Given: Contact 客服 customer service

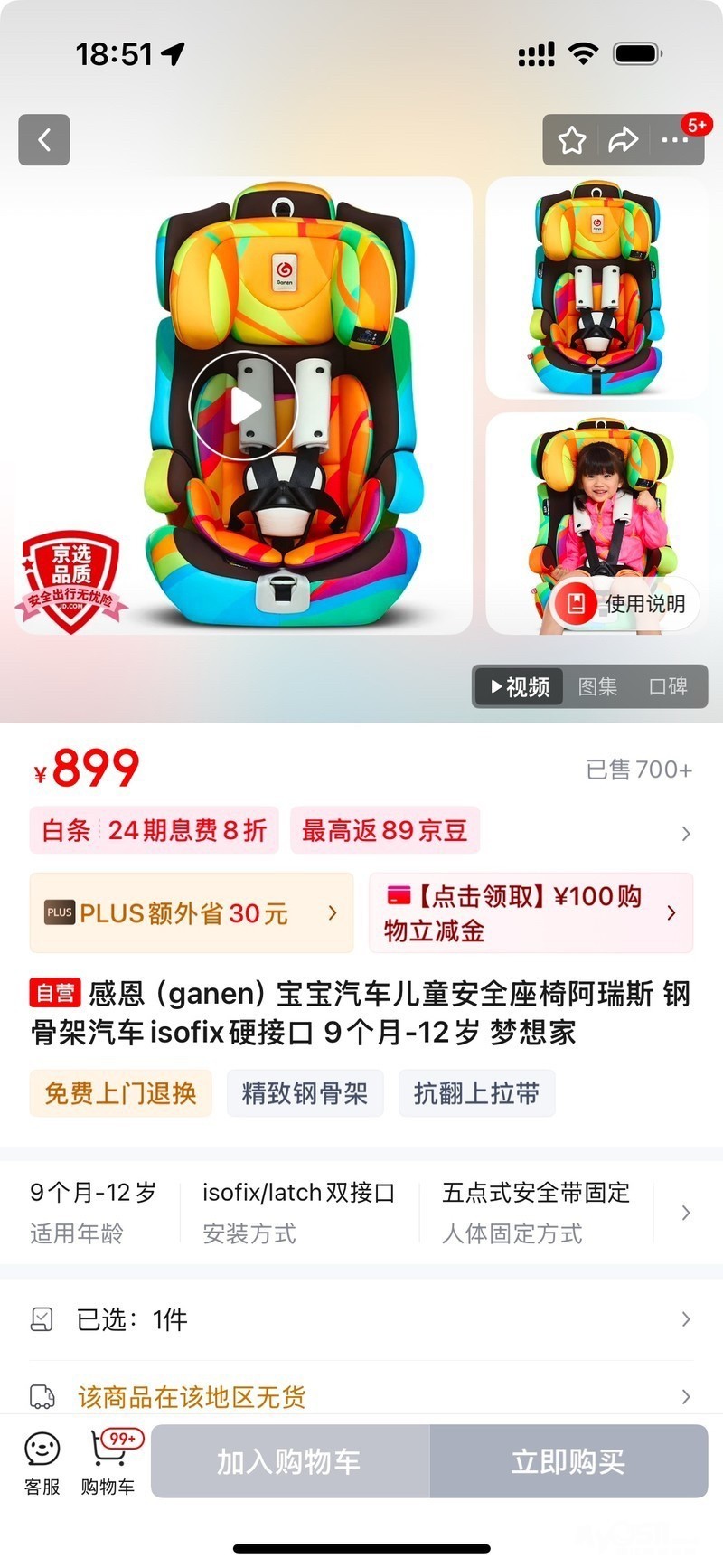Looking at the screenshot, I should pyautogui.click(x=42, y=1462).
